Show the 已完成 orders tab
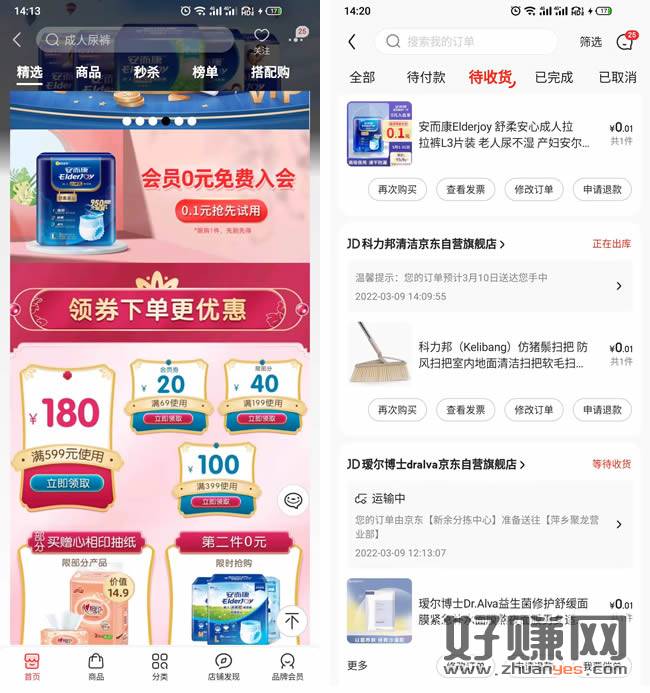The image size is (650, 693). tap(554, 77)
